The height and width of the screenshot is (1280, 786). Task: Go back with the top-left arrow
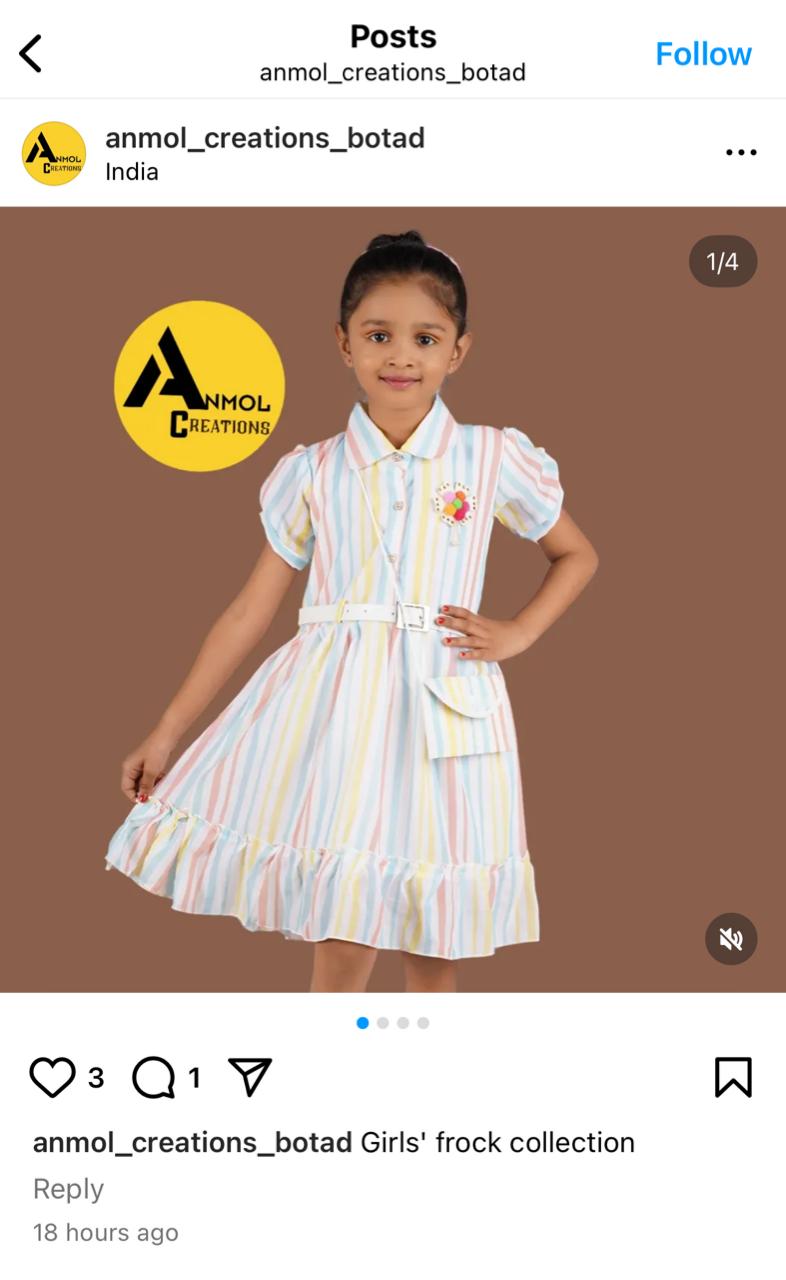pos(31,53)
